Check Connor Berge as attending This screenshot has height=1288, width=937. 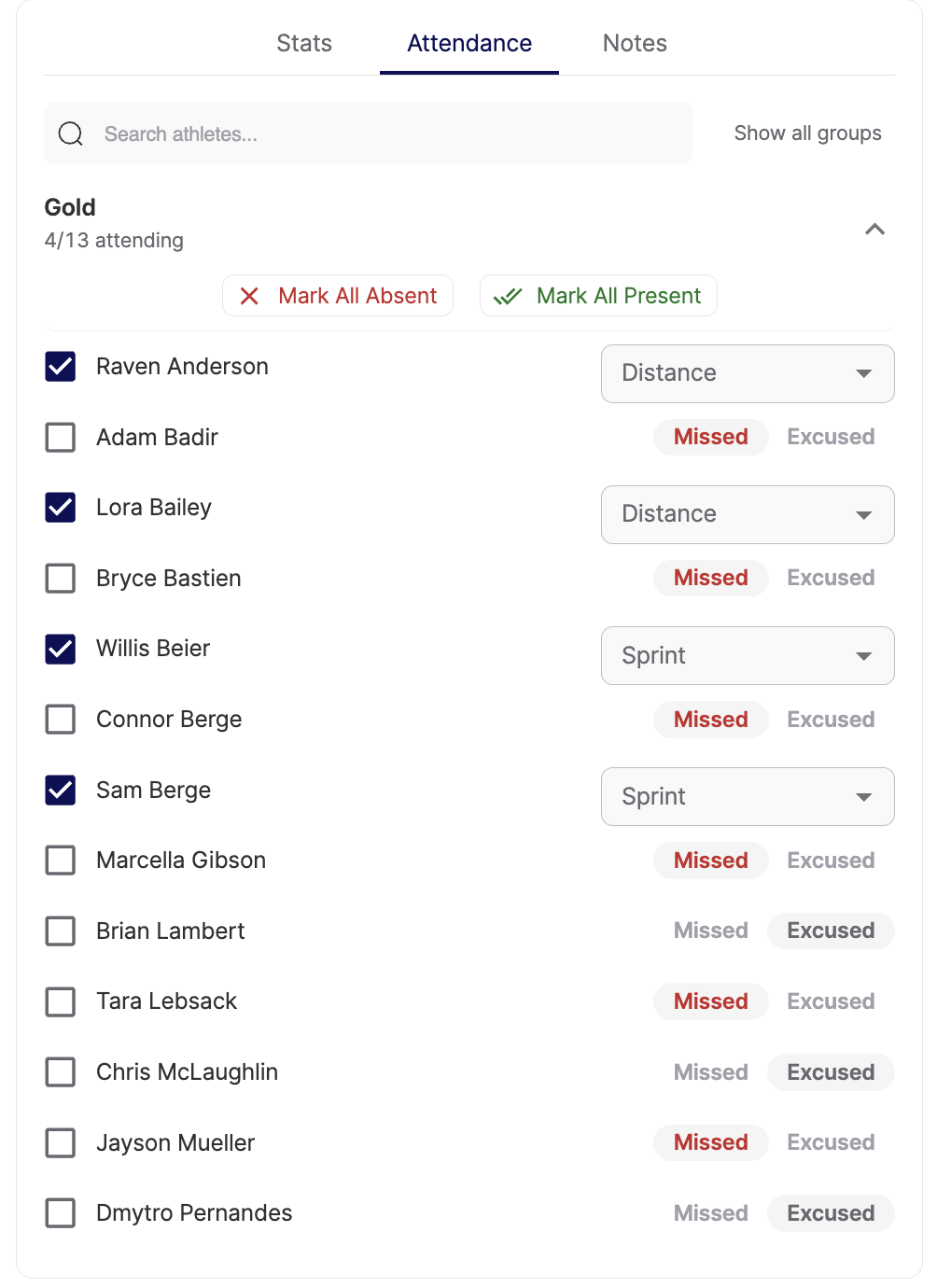tap(61, 720)
